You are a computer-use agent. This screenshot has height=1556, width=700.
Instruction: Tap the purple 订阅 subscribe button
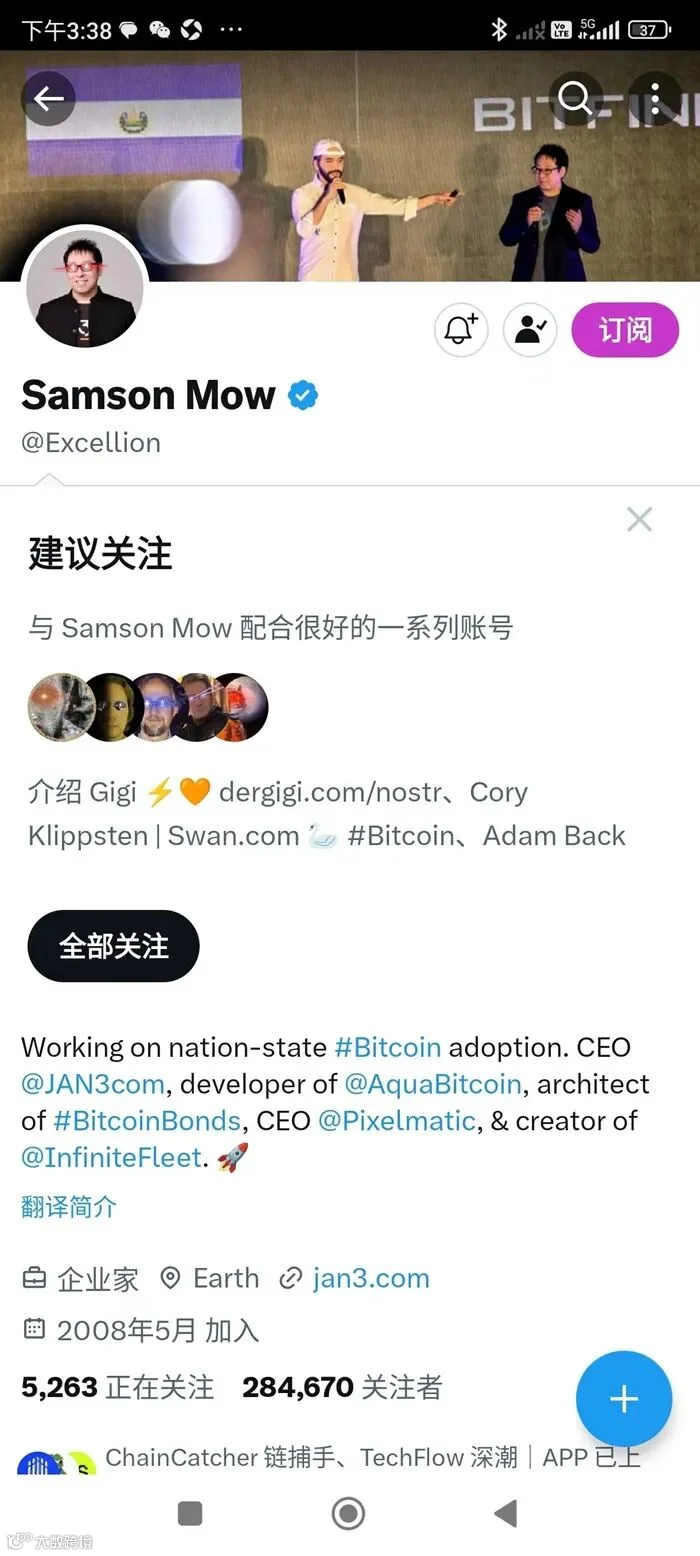625,330
